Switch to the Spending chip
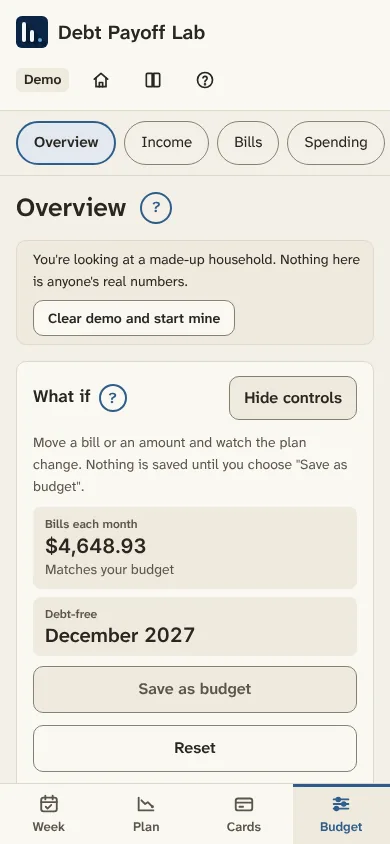The width and height of the screenshot is (390, 844). [336, 143]
